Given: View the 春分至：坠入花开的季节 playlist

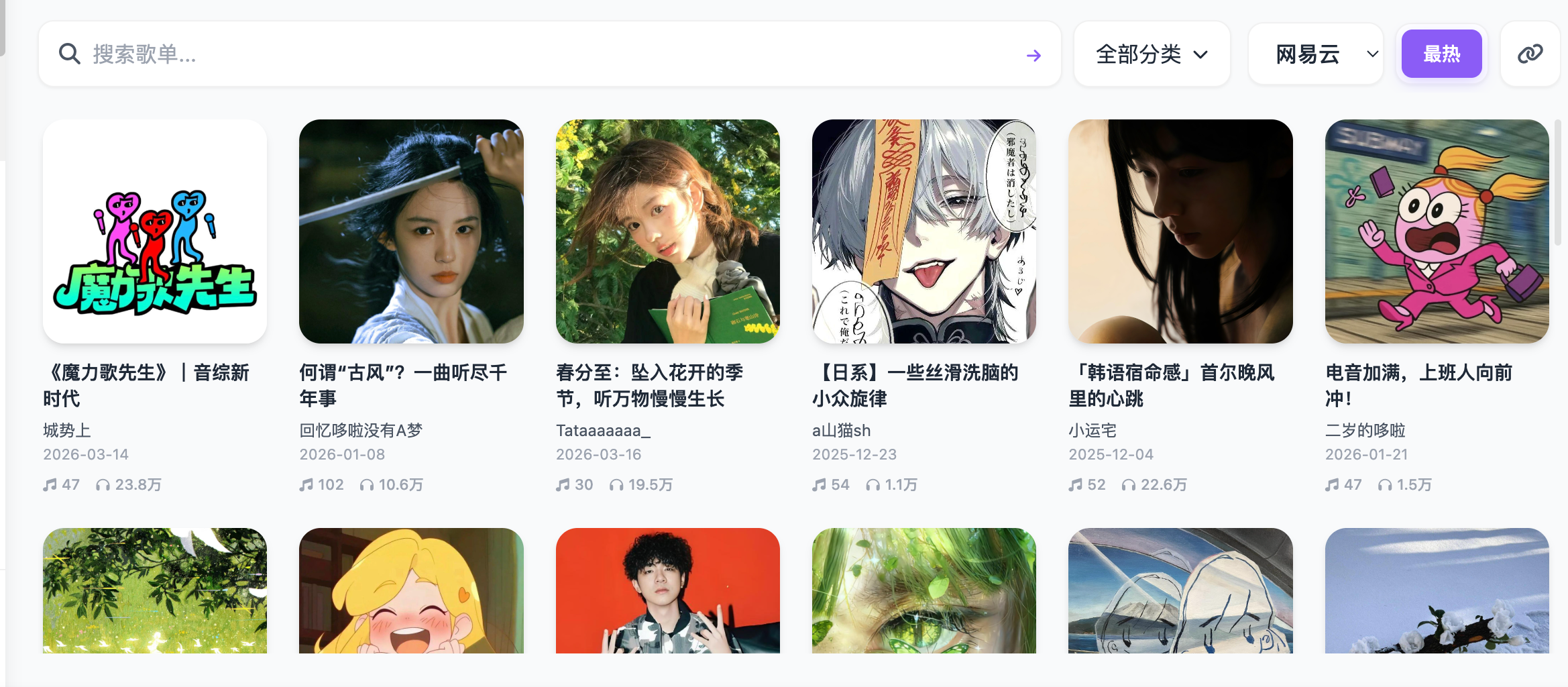Looking at the screenshot, I should click(667, 231).
